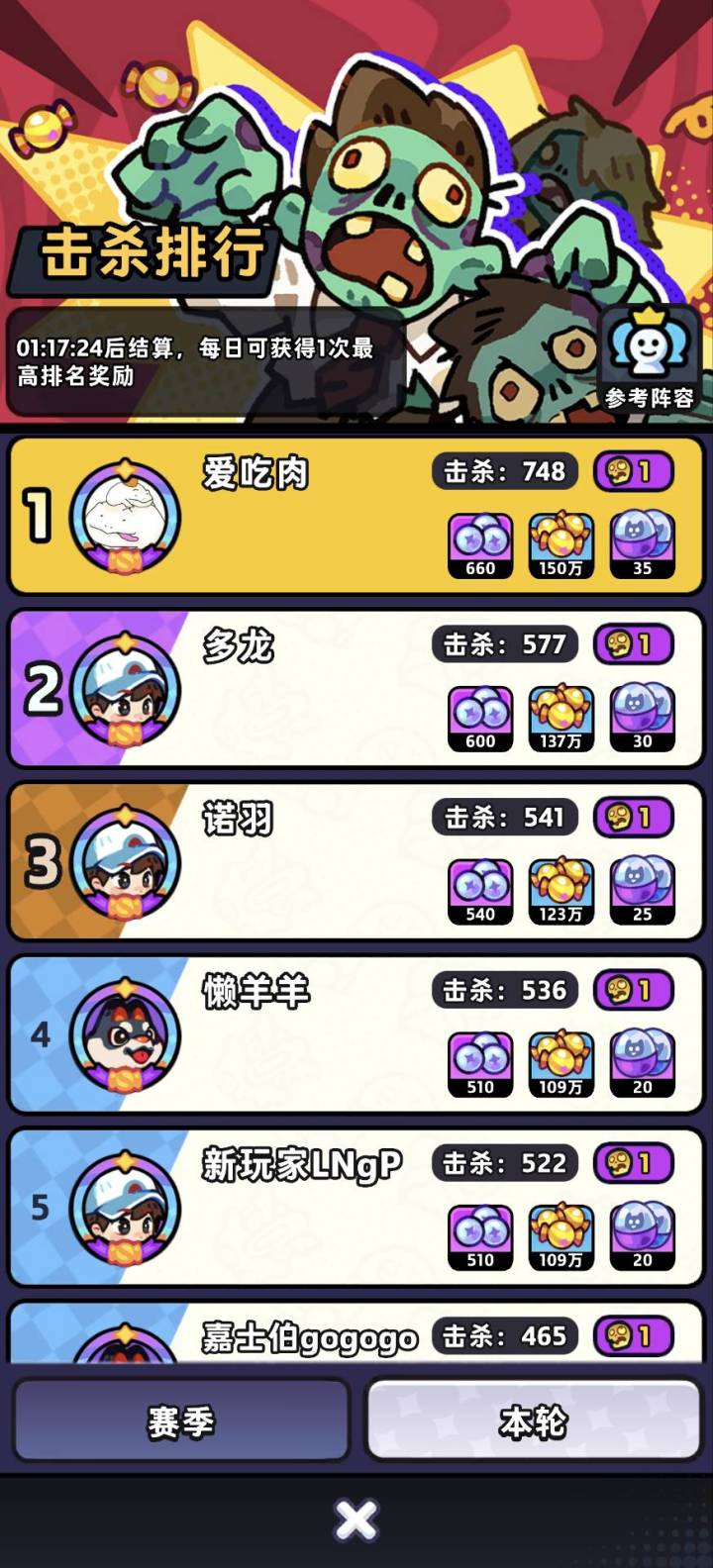Screen dimensions: 713x1568
Task: Open the 参考阵容 reference lineup button
Action: [x=650, y=358]
